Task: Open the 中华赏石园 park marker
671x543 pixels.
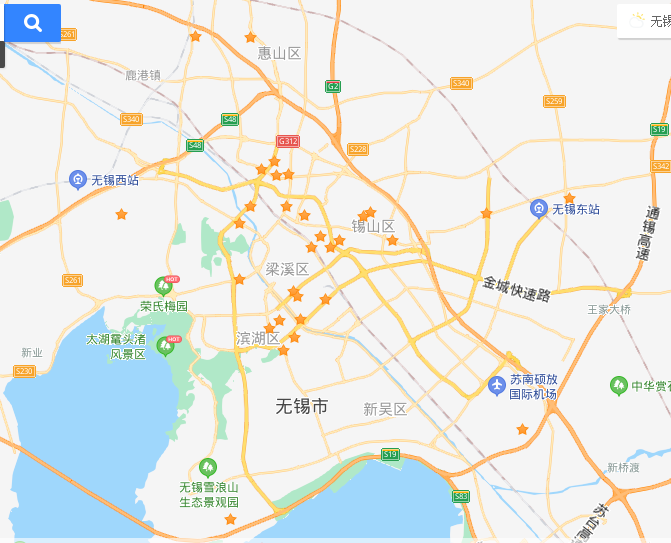Action: (x=619, y=385)
